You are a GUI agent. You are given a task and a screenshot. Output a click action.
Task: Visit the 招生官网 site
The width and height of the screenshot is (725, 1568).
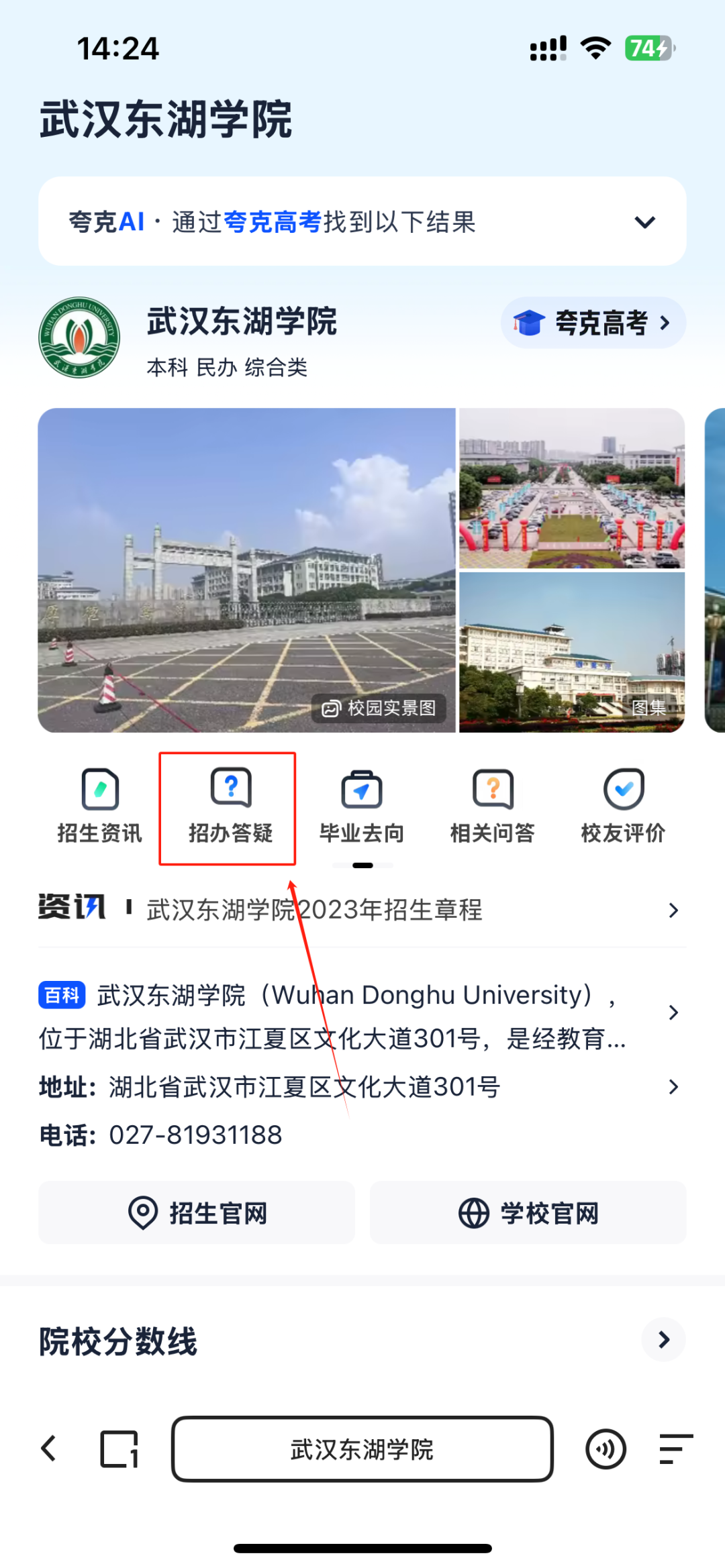pyautogui.click(x=197, y=1212)
